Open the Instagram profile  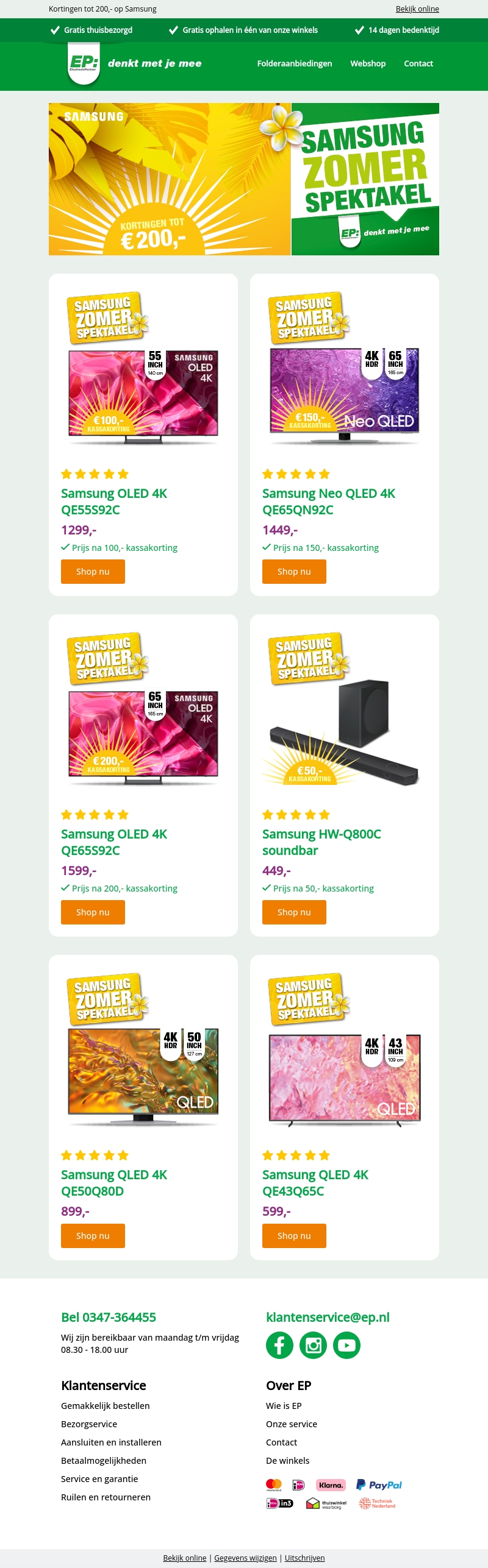[x=313, y=1346]
